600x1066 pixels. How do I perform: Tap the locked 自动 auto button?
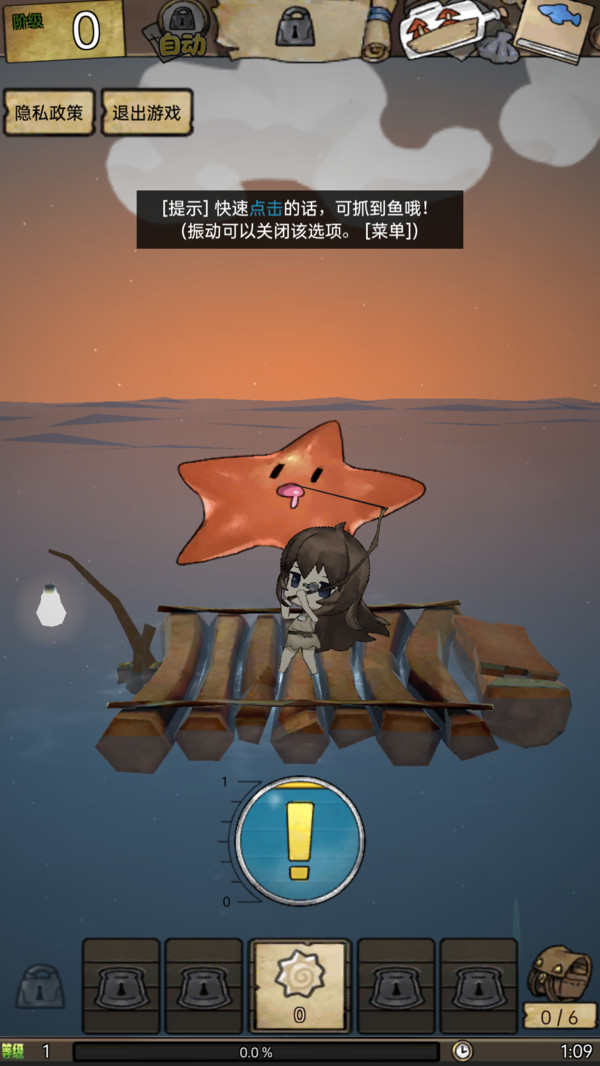(x=180, y=31)
